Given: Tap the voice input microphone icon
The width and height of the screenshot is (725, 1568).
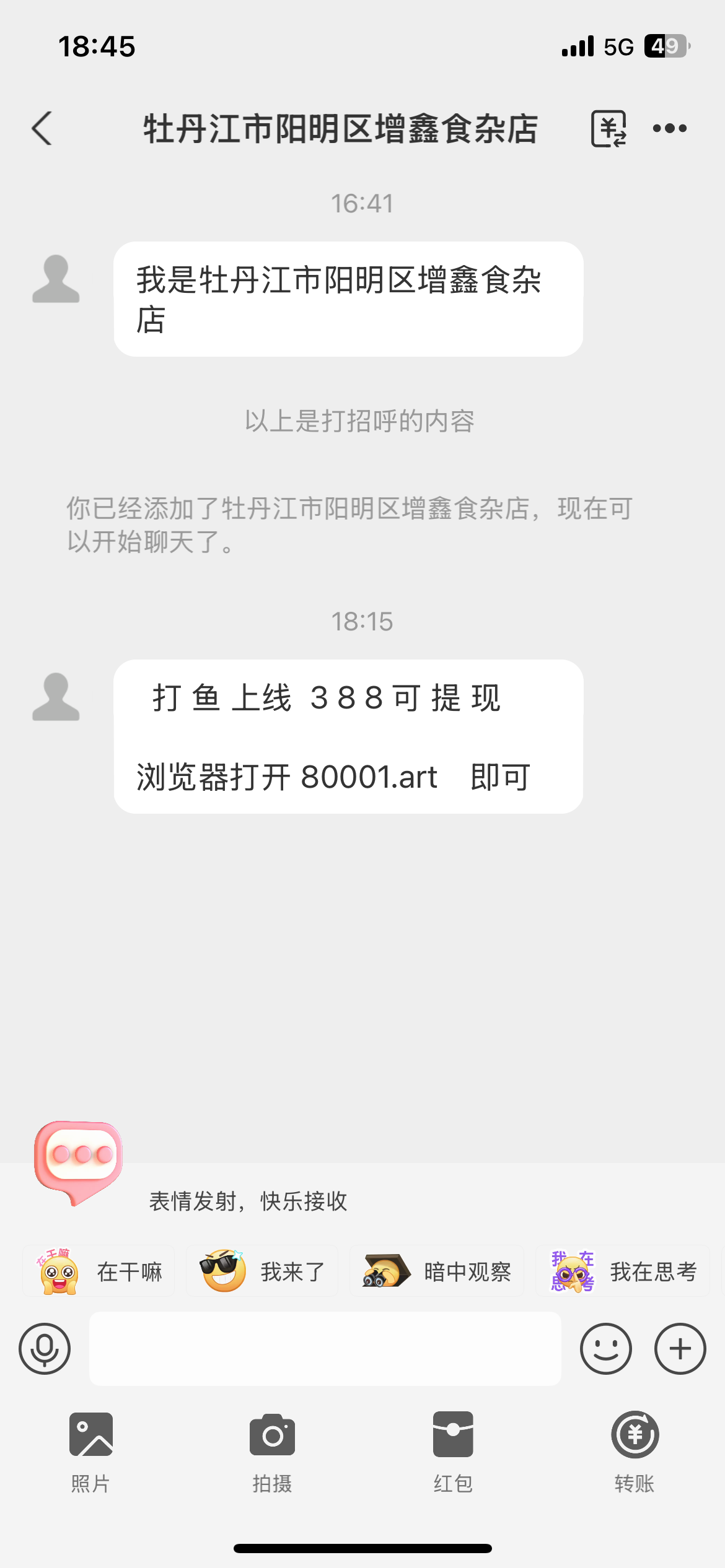Looking at the screenshot, I should 45,1348.
